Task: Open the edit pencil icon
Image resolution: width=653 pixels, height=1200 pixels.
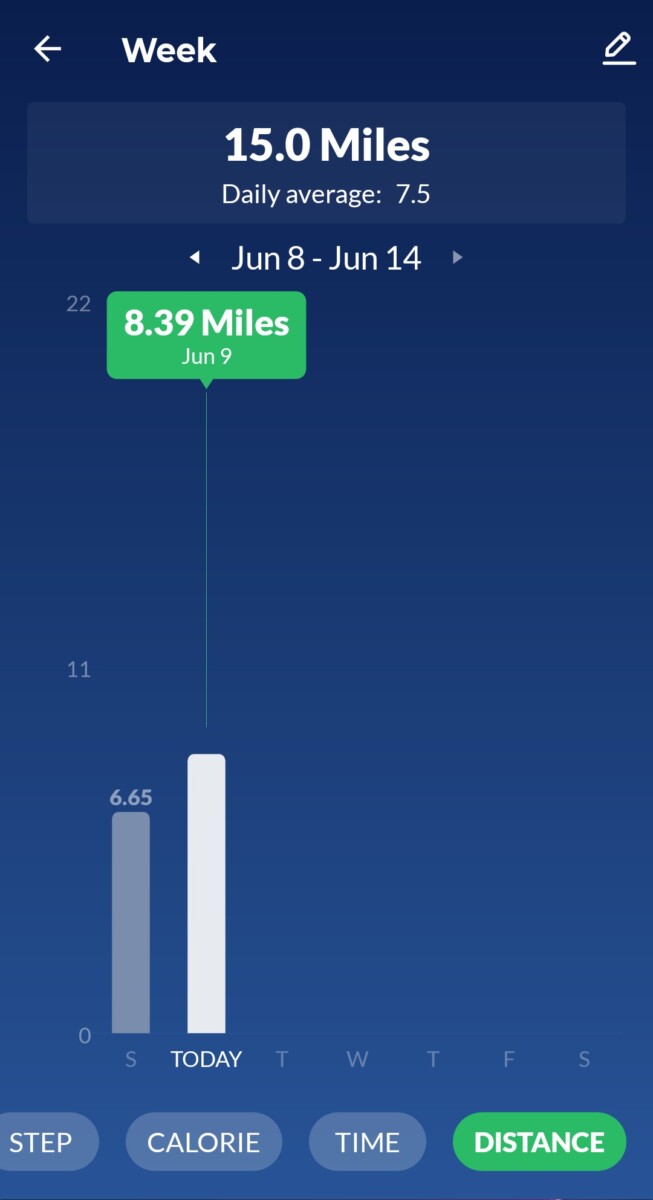Action: [x=619, y=49]
